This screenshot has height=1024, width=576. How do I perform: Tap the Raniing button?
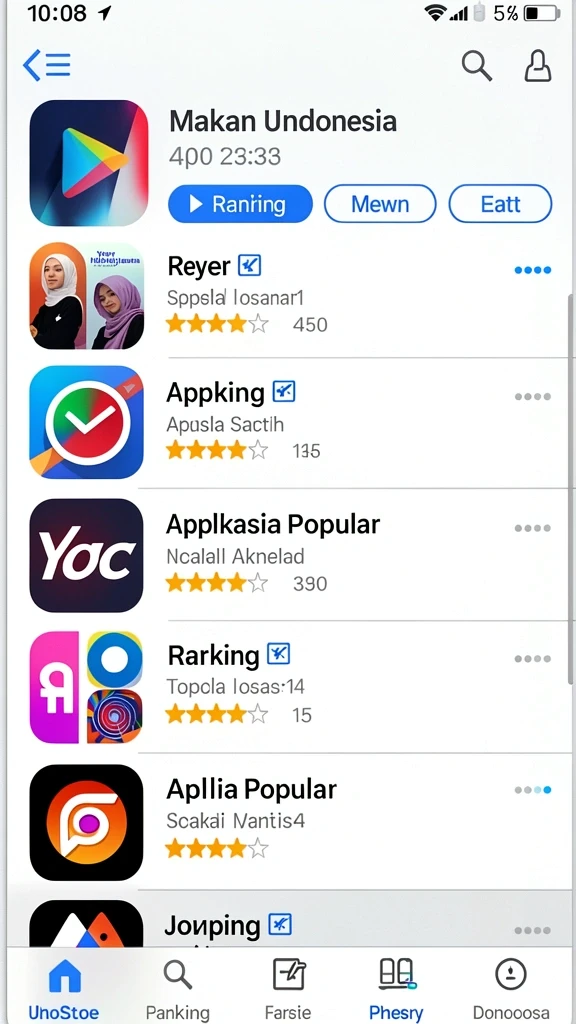(x=240, y=204)
